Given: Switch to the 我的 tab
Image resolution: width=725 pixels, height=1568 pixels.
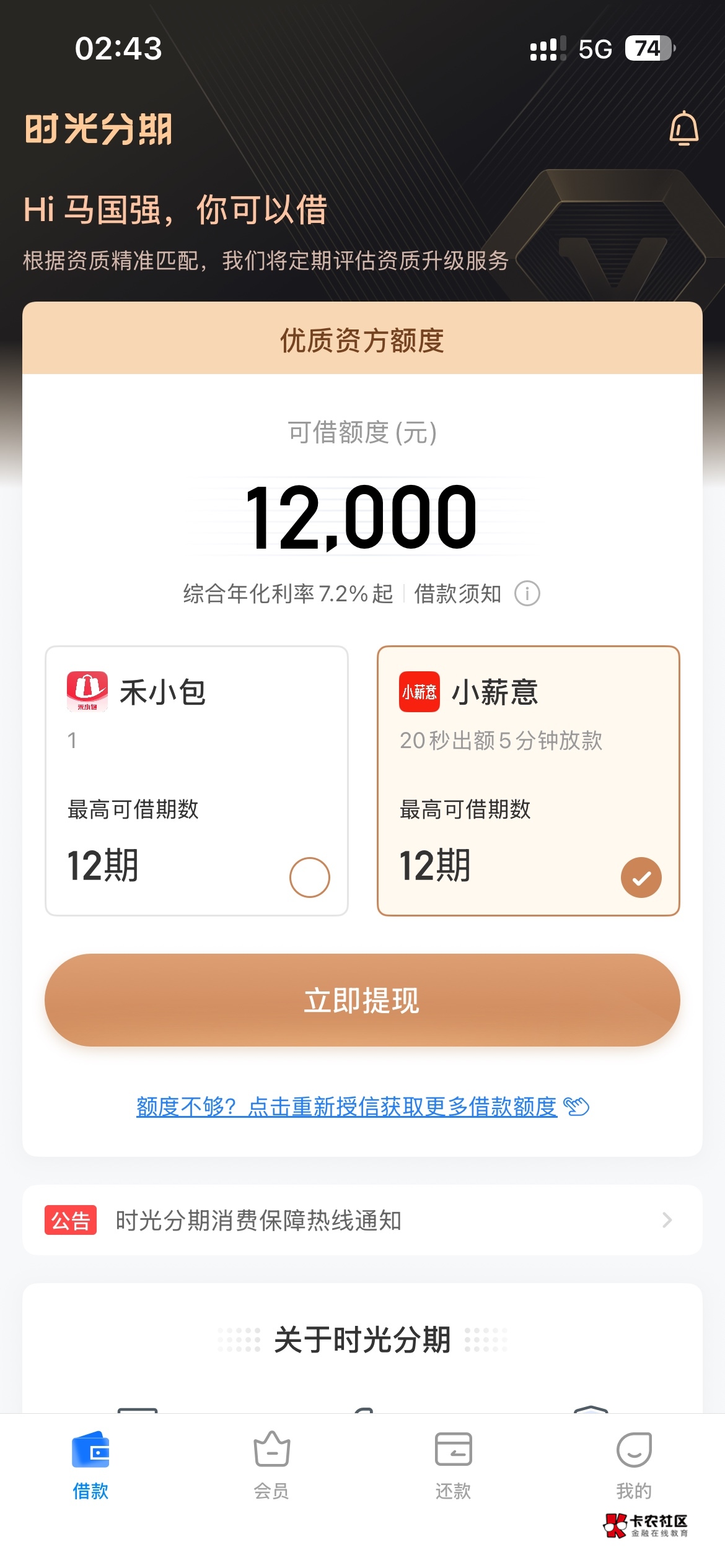Looking at the screenshot, I should tap(634, 1465).
